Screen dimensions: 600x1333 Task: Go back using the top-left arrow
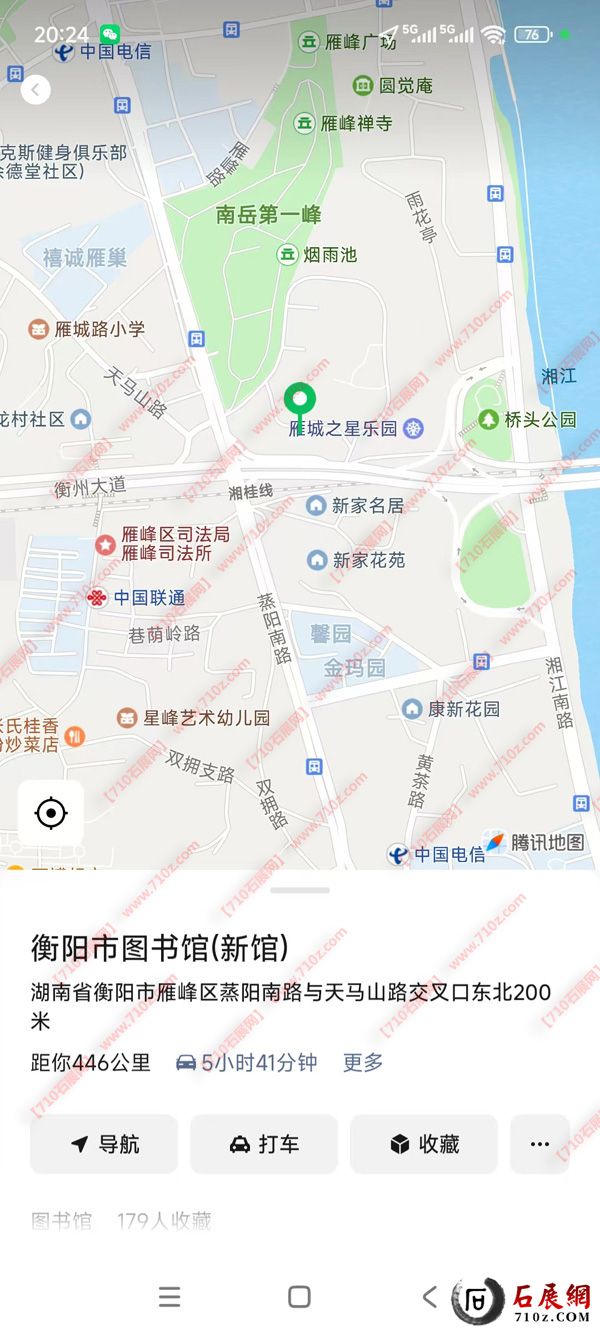pos(36,90)
